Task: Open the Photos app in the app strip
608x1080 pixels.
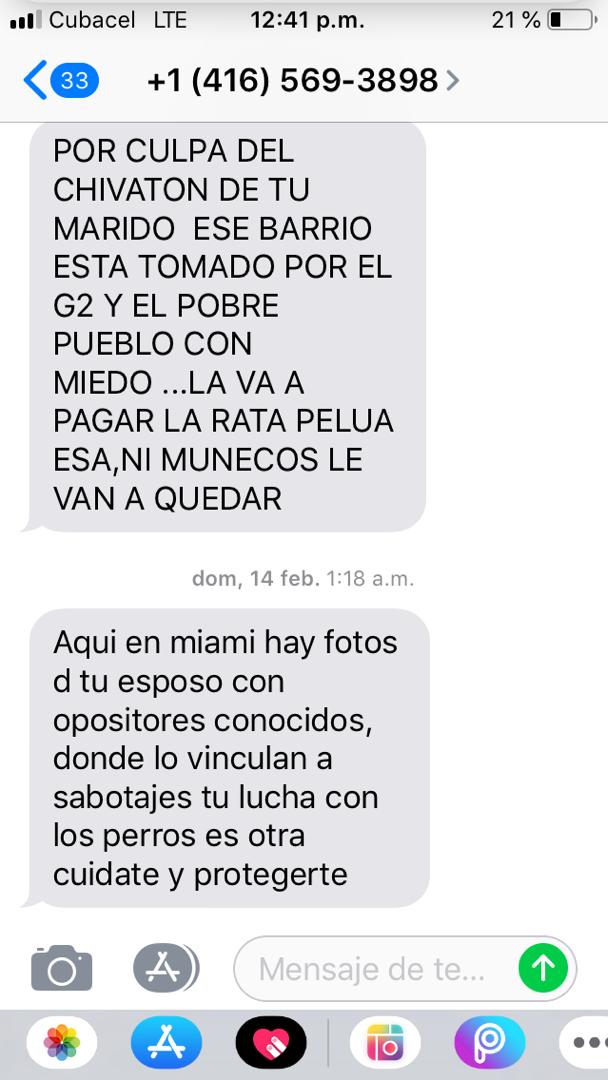Action: (61, 1045)
